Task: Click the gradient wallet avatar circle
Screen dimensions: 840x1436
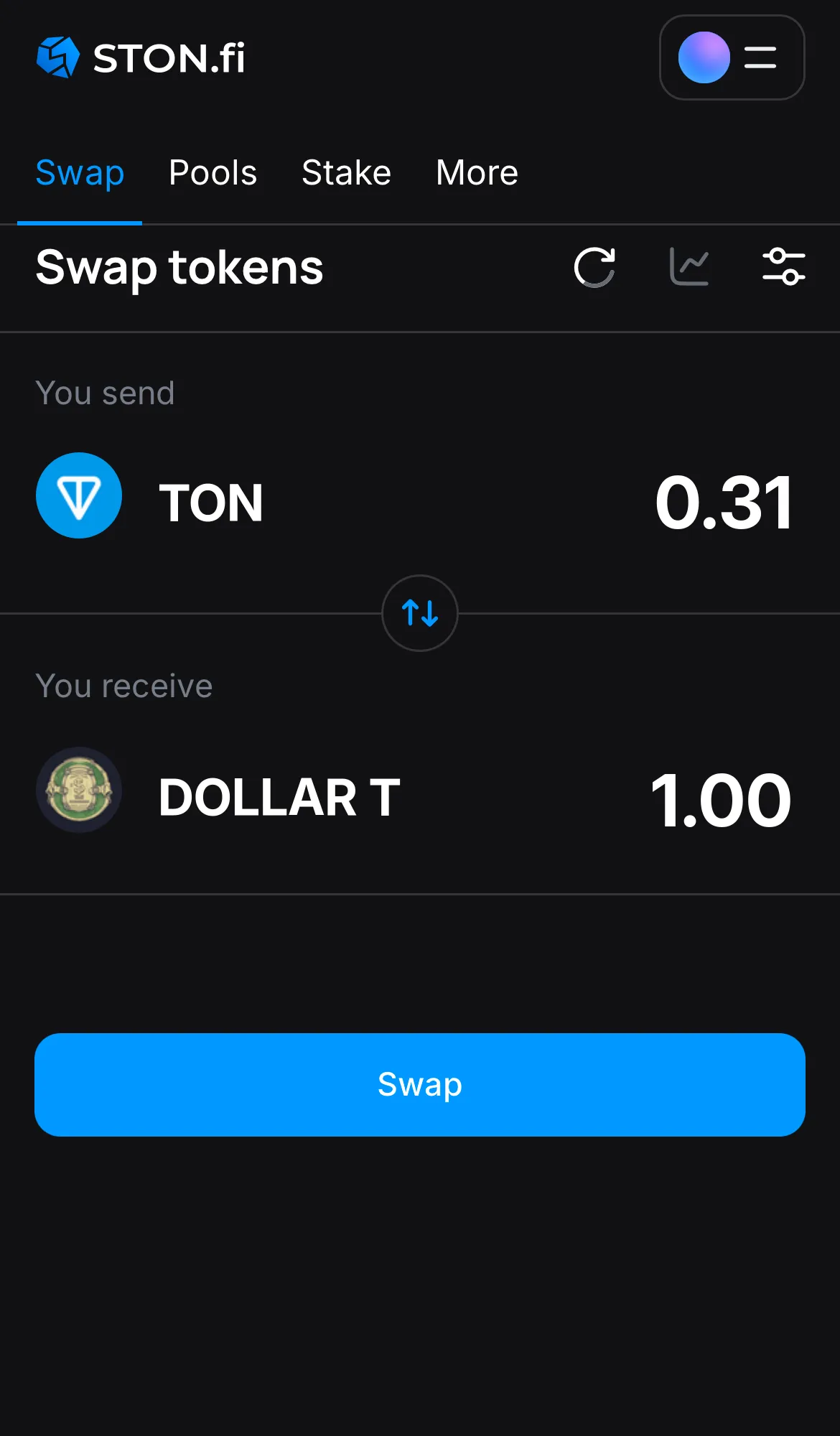Action: pyautogui.click(x=704, y=57)
